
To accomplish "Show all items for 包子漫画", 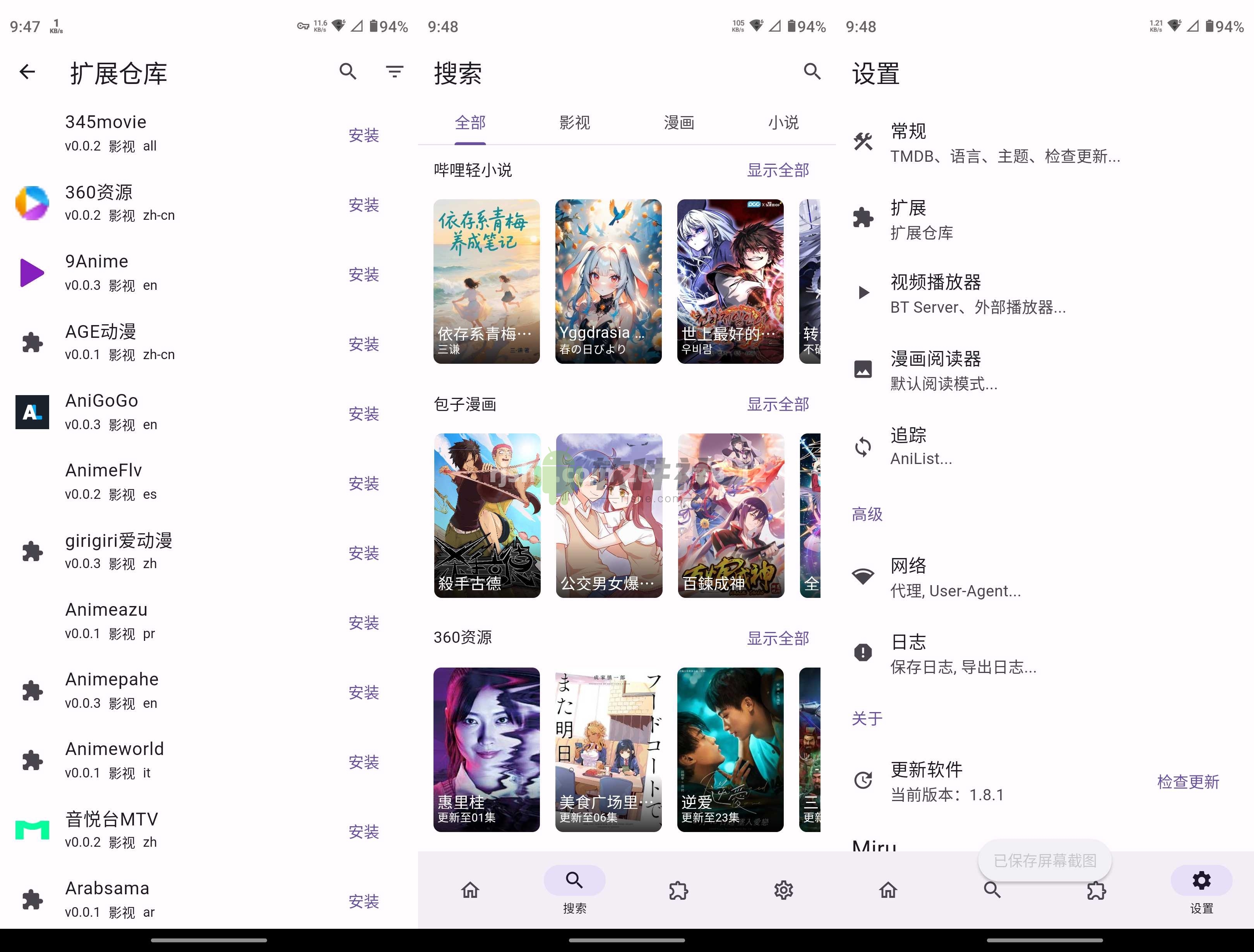I will tap(777, 404).
